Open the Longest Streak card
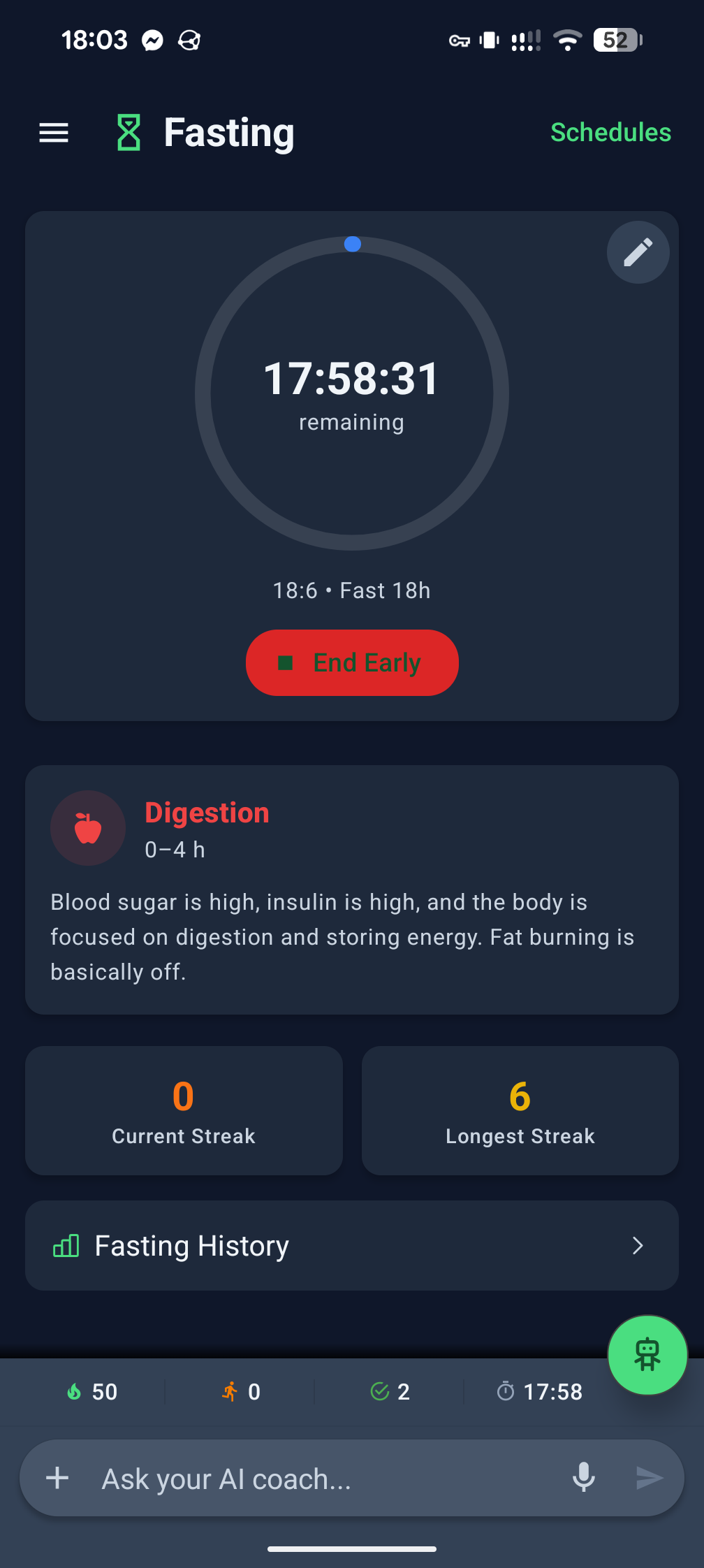Viewport: 704px width, 1568px height. 520,1110
